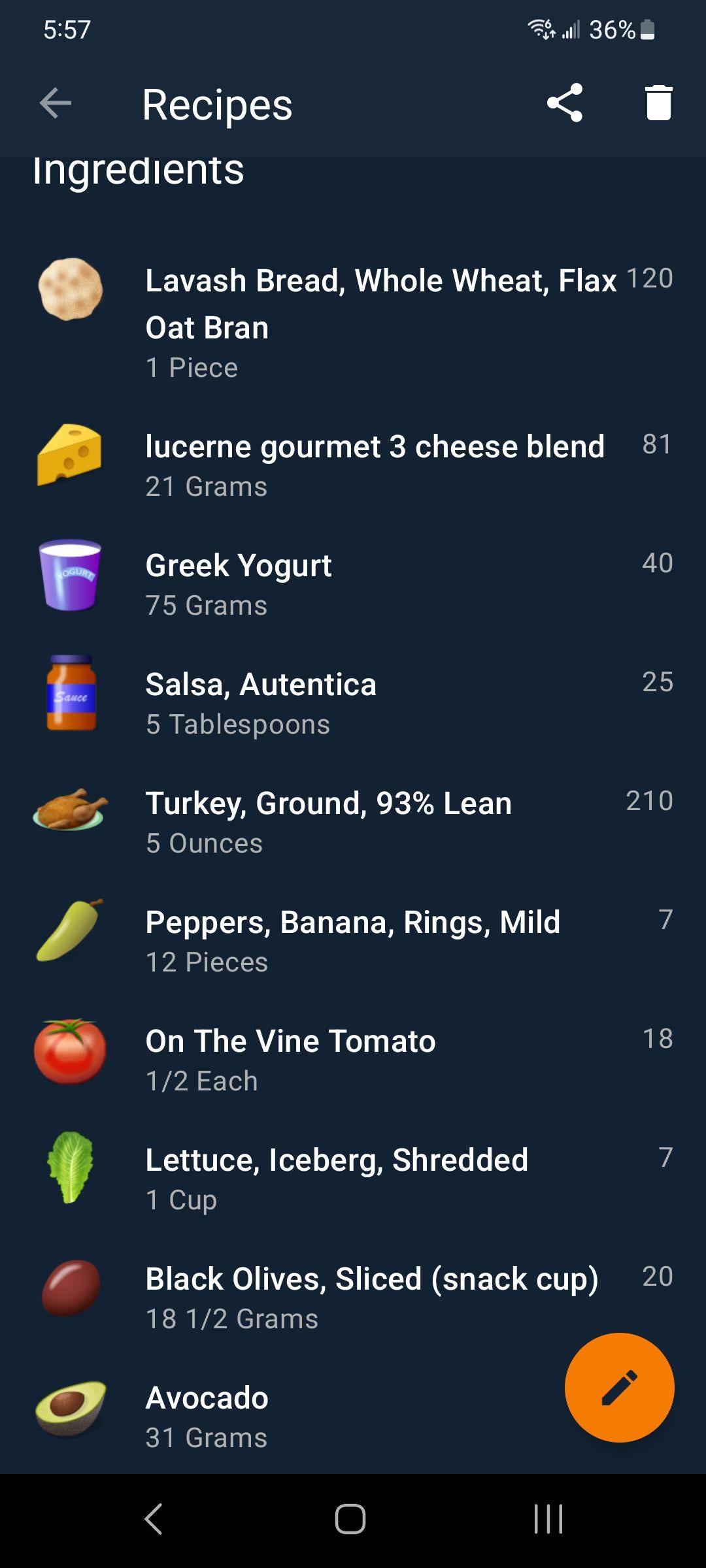706x1568 pixels.
Task: Open Lettuce, Iceberg, Shredded ingredient
Action: [353, 1179]
